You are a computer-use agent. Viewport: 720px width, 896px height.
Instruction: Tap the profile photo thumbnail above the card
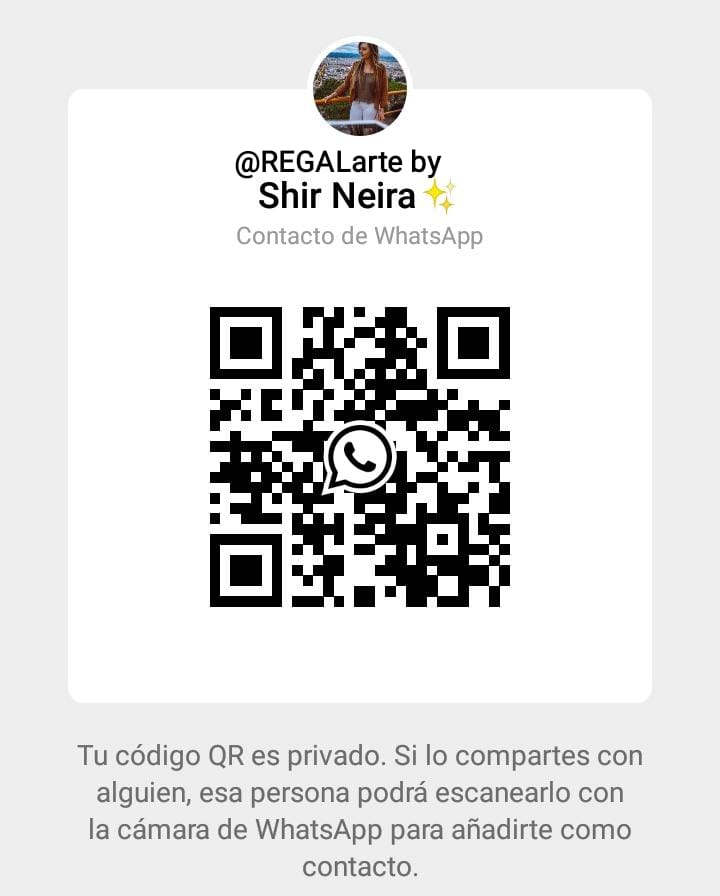point(360,85)
